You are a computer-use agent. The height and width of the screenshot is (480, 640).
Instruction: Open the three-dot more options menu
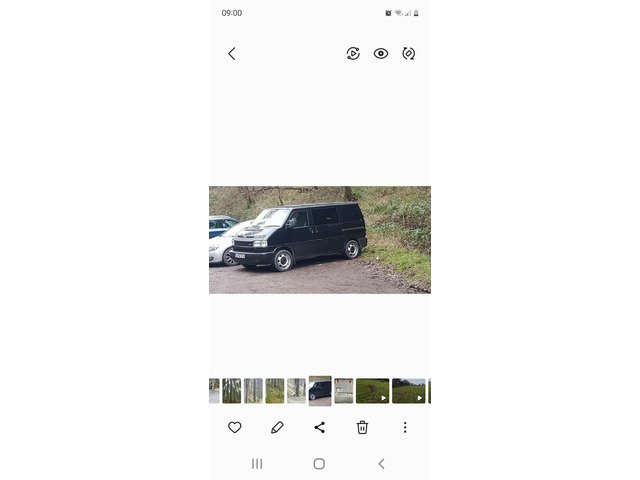click(x=405, y=427)
